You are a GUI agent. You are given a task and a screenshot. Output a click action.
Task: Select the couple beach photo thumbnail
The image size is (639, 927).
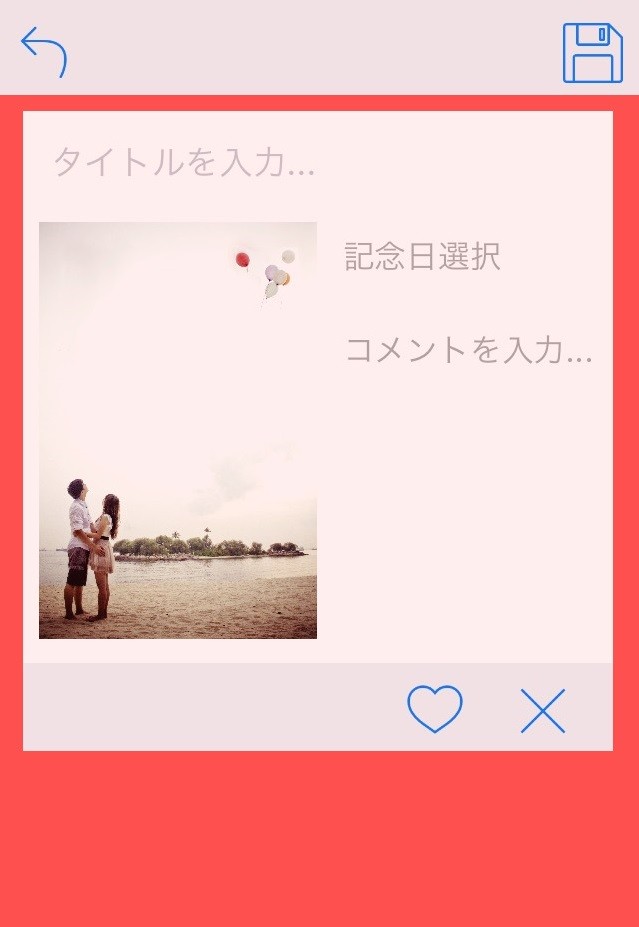(178, 430)
